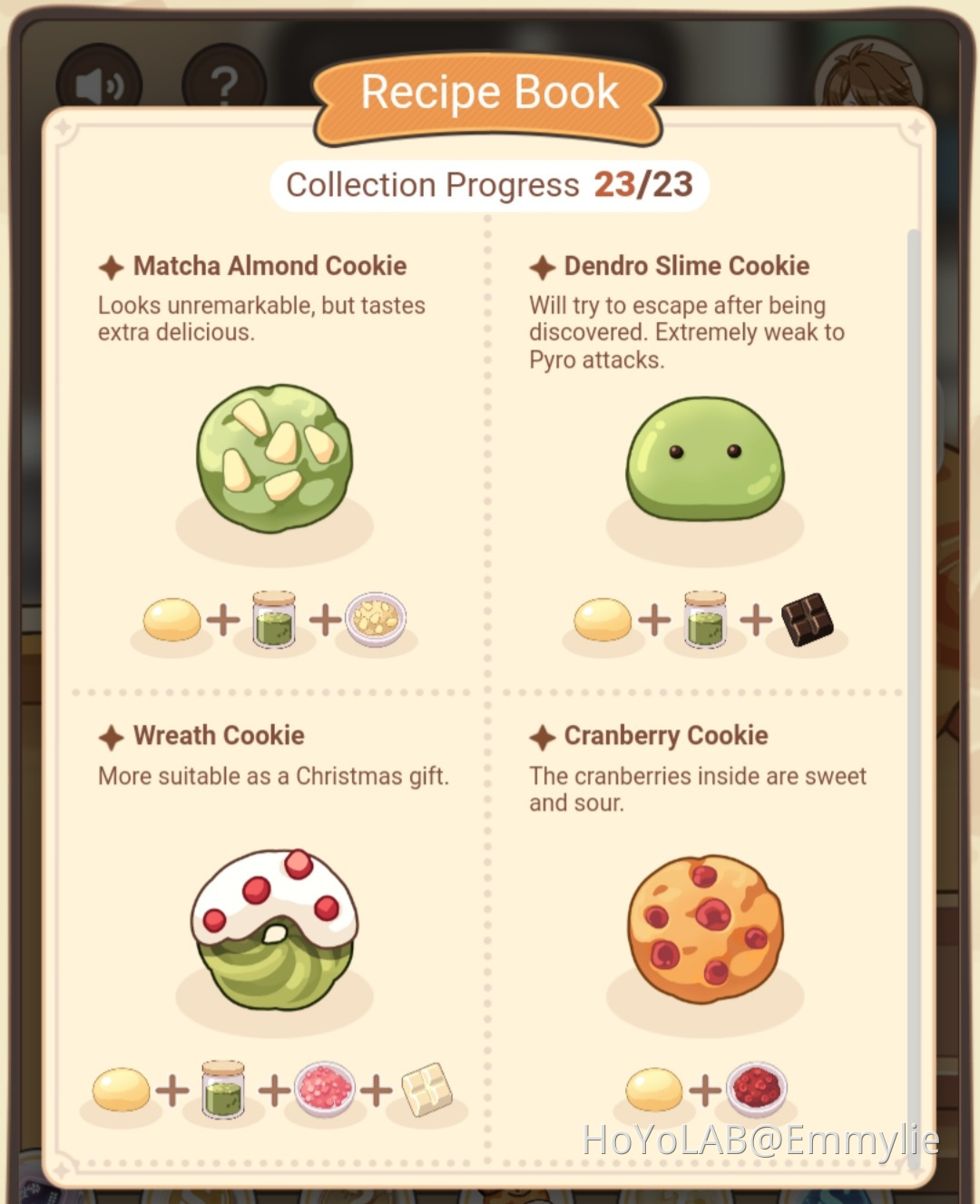
Task: Mute the game sound
Action: [98, 83]
